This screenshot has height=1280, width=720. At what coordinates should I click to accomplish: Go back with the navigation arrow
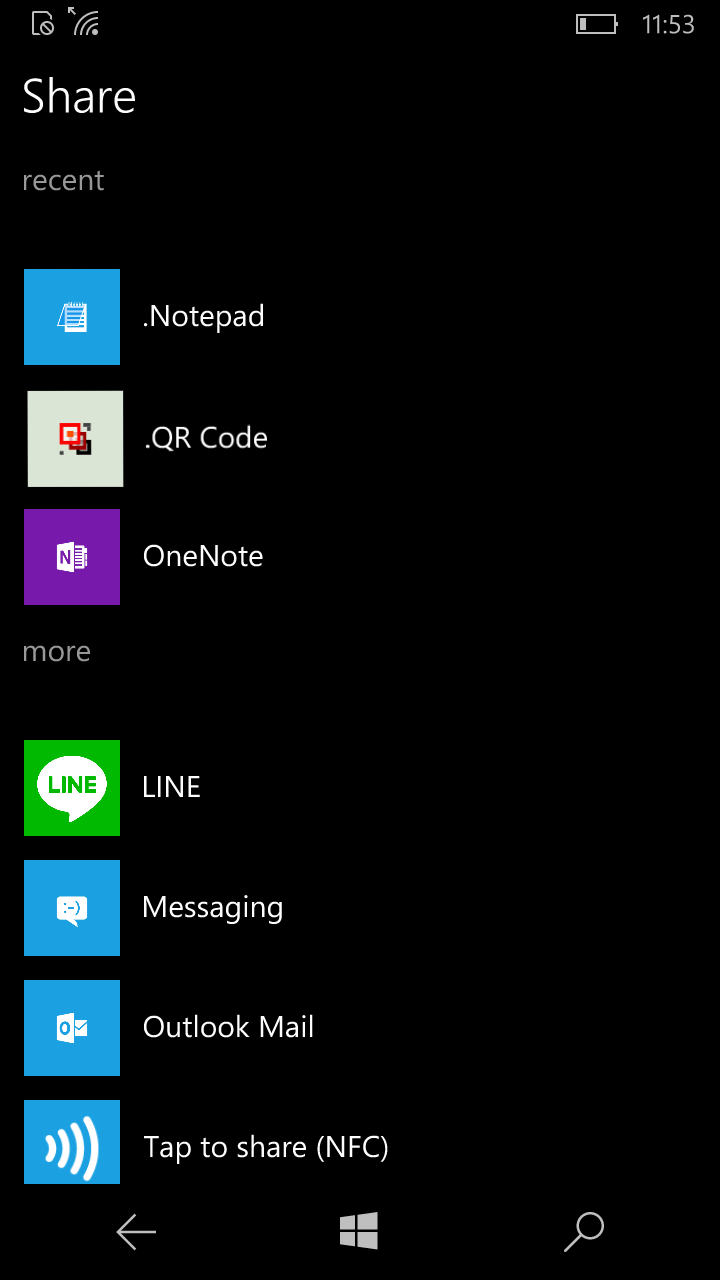click(136, 1232)
